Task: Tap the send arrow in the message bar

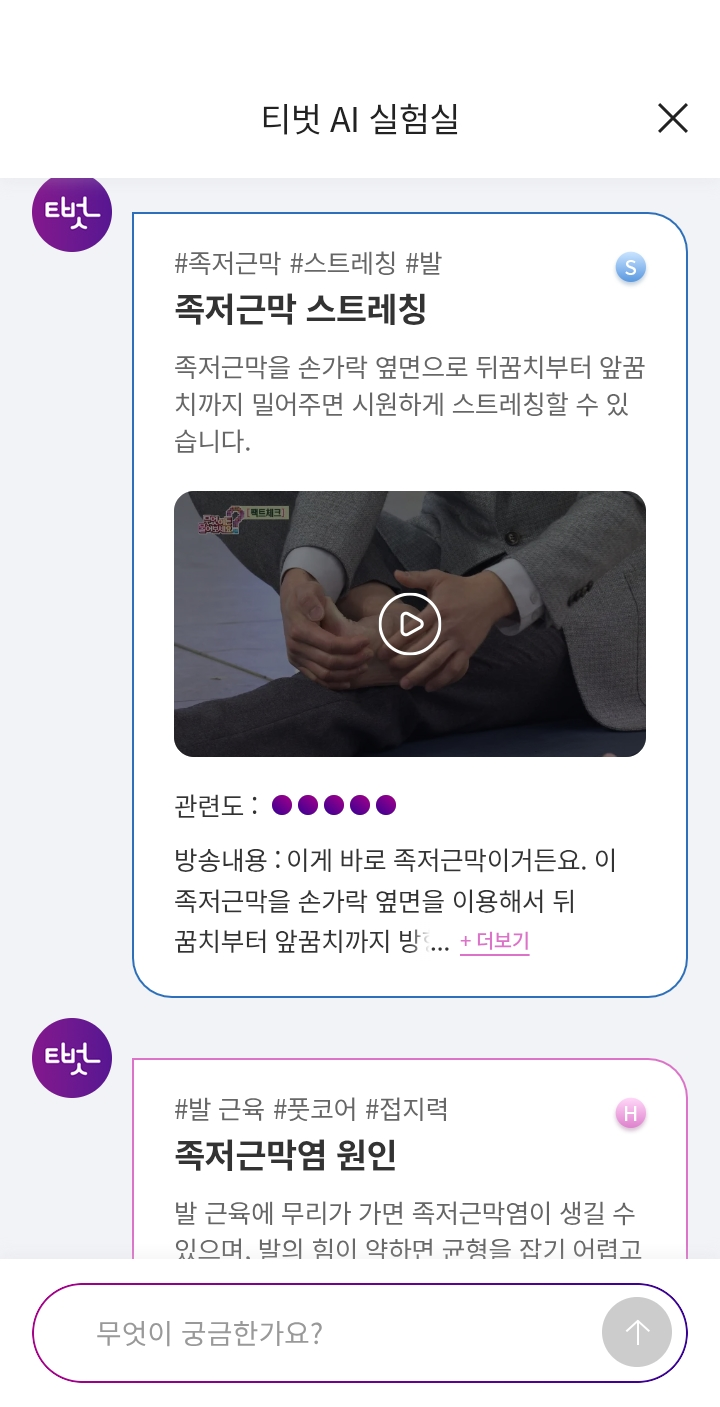Action: click(637, 1332)
